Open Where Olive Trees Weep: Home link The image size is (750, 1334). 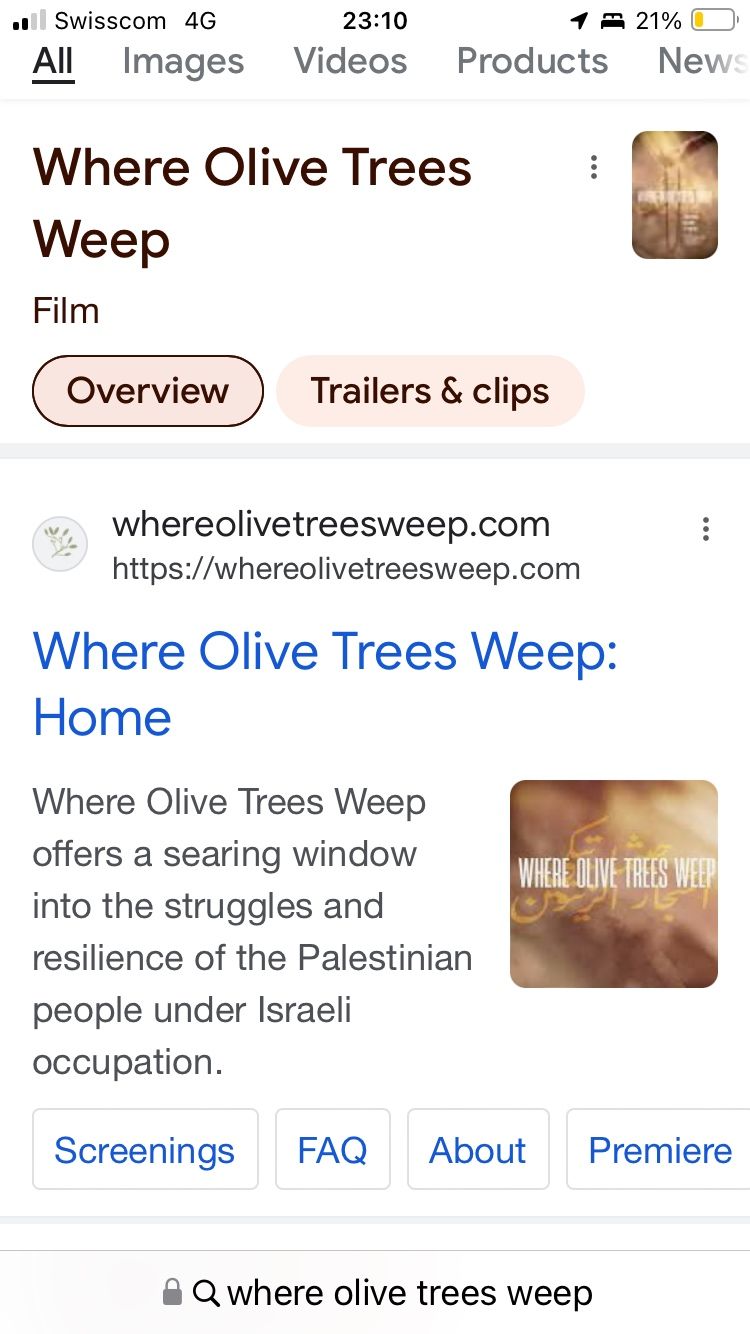click(x=325, y=684)
